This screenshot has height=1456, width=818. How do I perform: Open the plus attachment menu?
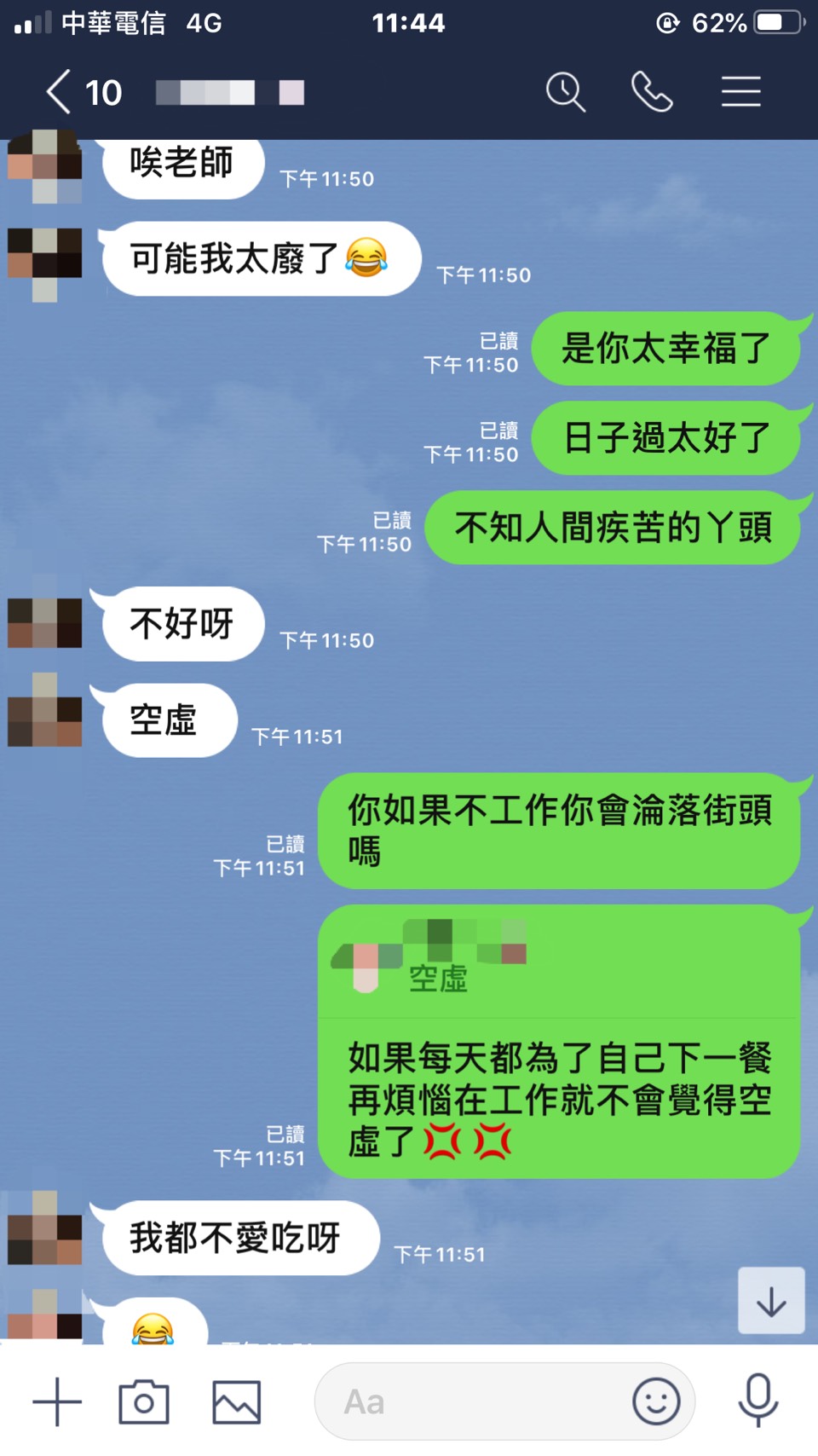tap(57, 1401)
